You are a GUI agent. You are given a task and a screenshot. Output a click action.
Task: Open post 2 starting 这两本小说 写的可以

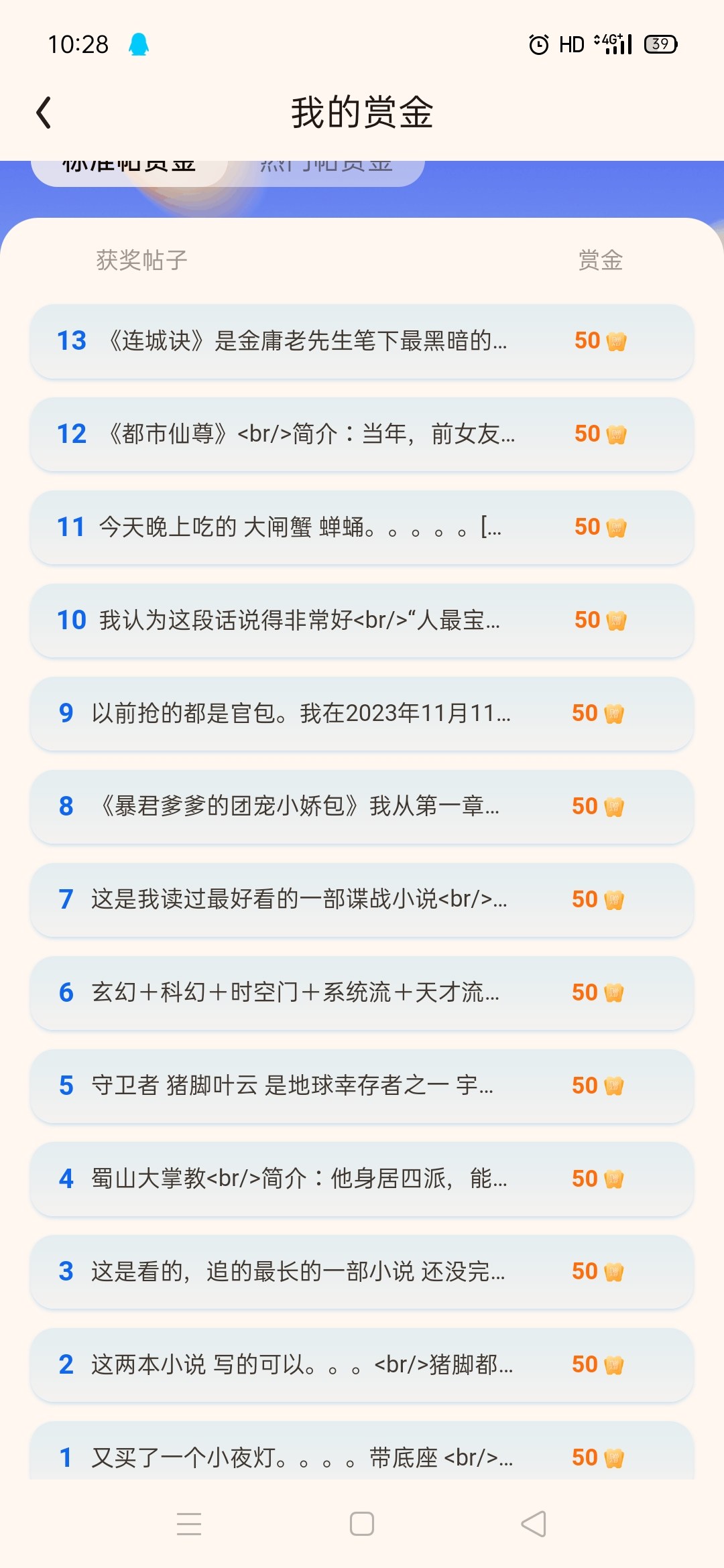[x=362, y=1366]
